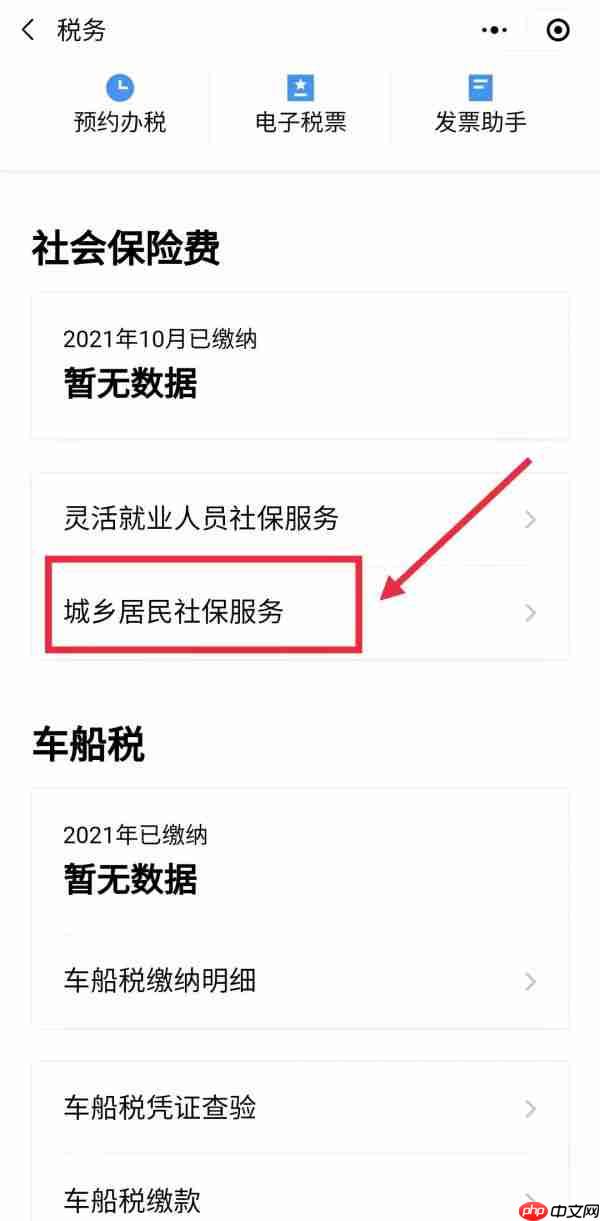The width and height of the screenshot is (600, 1221).
Task: Select 城乡居民社保服务 row
Action: pos(300,611)
